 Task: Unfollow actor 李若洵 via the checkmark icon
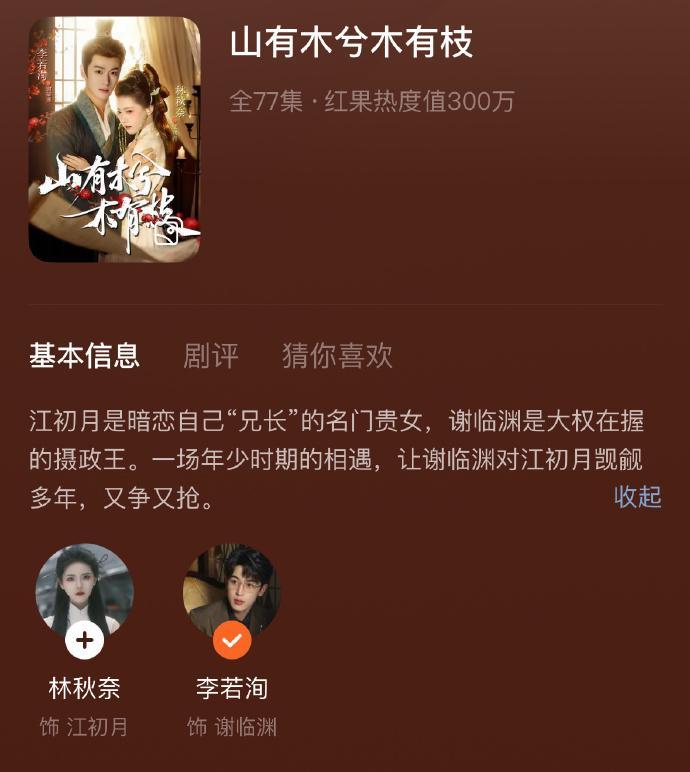232,640
